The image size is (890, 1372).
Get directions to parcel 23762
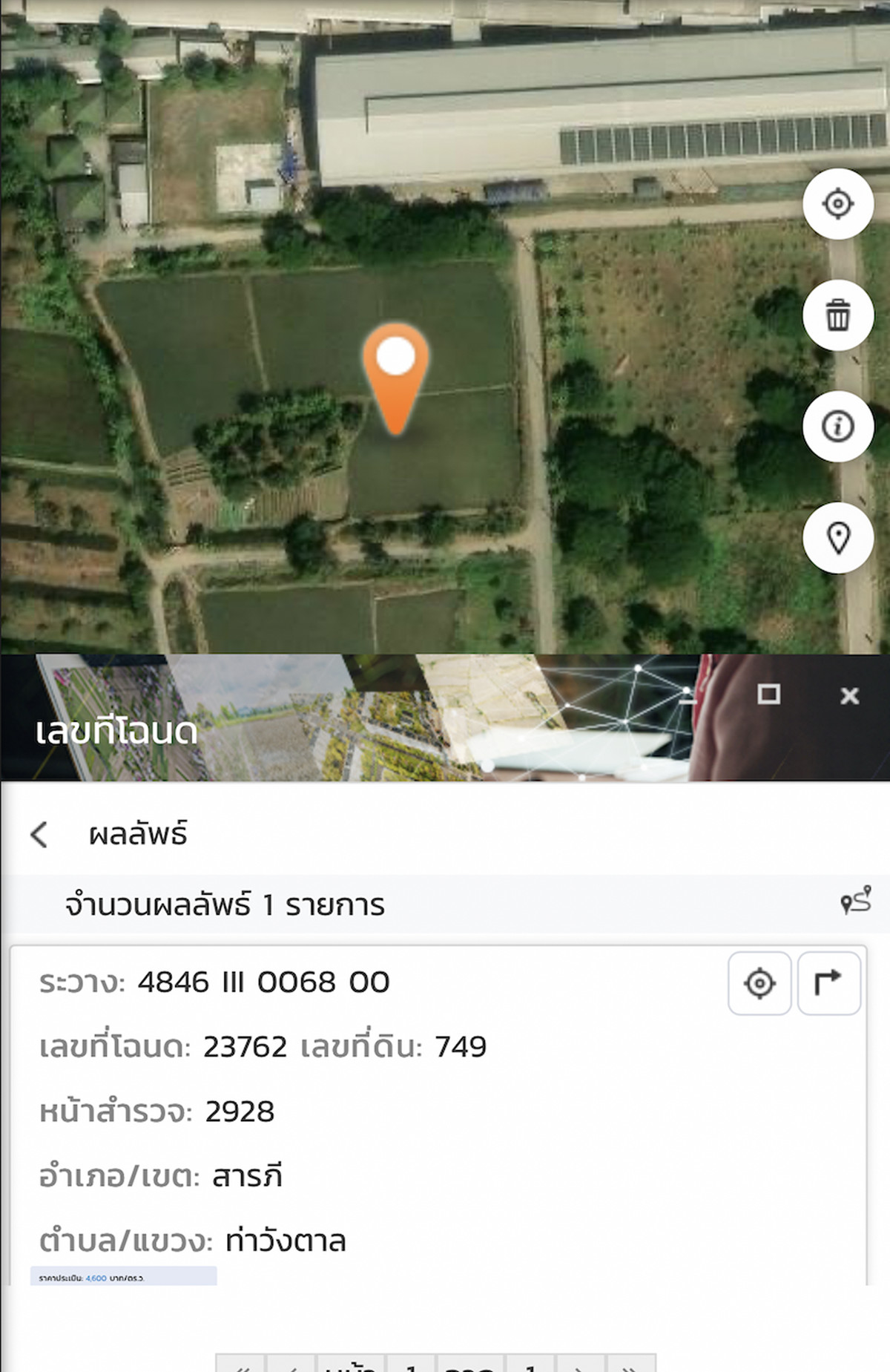pos(828,983)
